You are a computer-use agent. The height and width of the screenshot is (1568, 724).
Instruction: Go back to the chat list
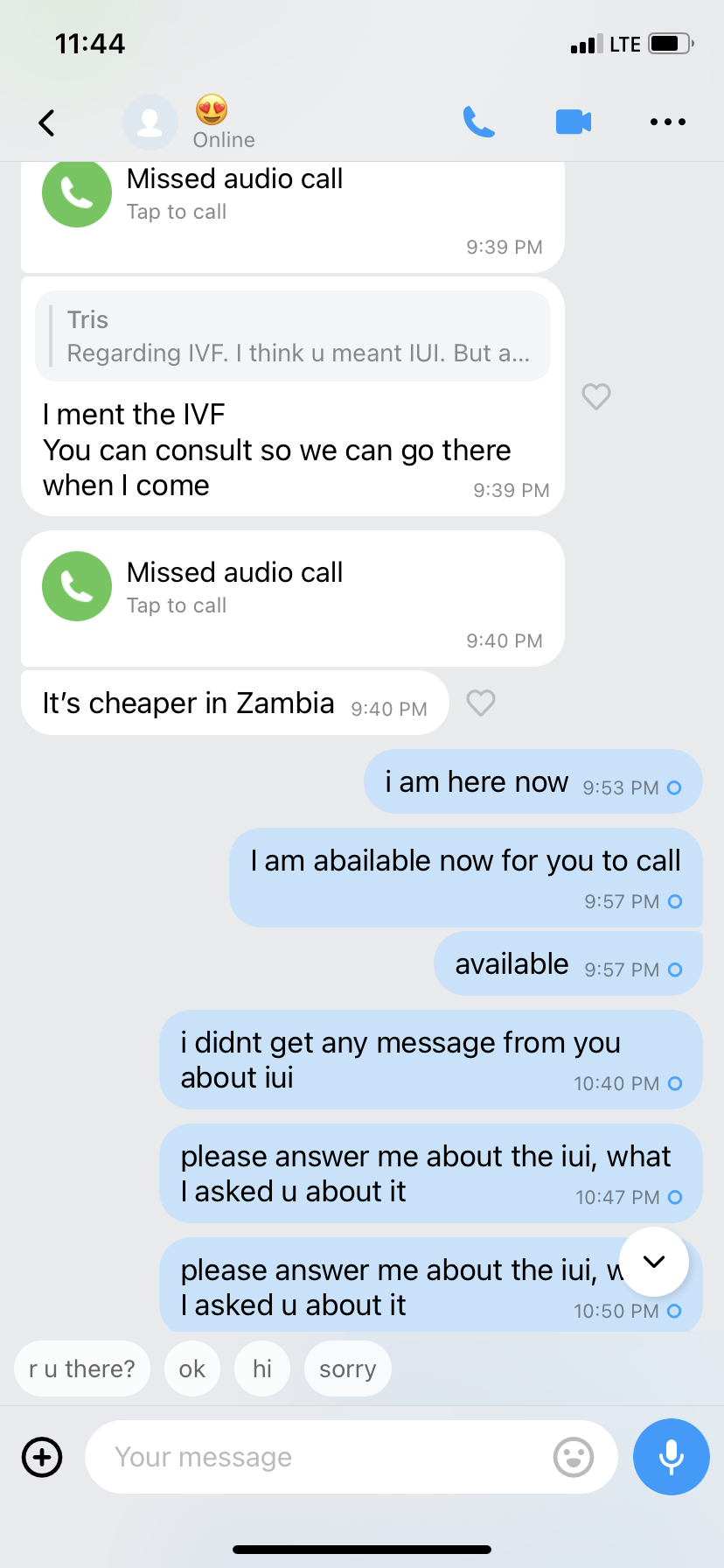pyautogui.click(x=47, y=122)
